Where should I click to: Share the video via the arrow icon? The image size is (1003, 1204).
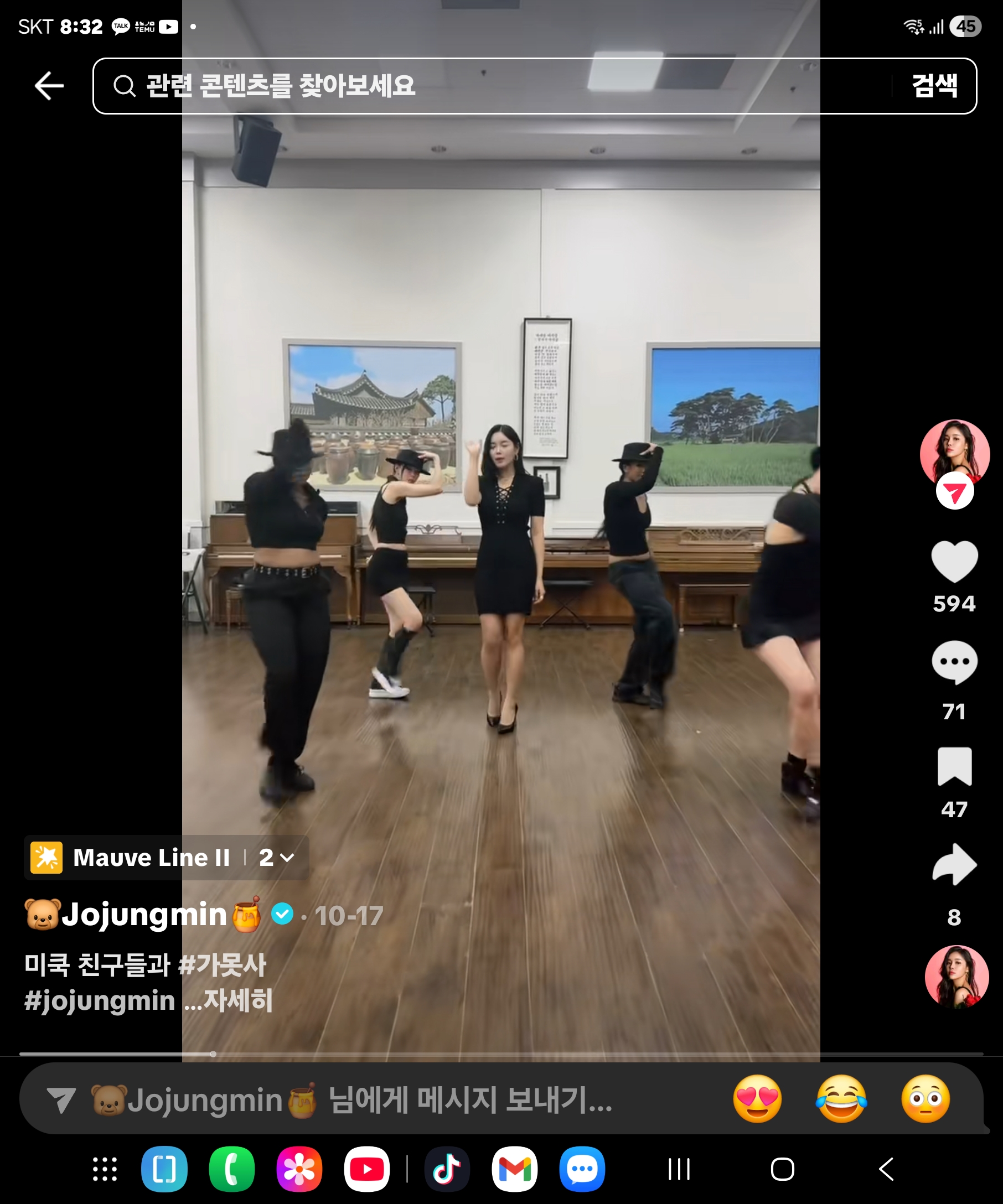(x=954, y=865)
